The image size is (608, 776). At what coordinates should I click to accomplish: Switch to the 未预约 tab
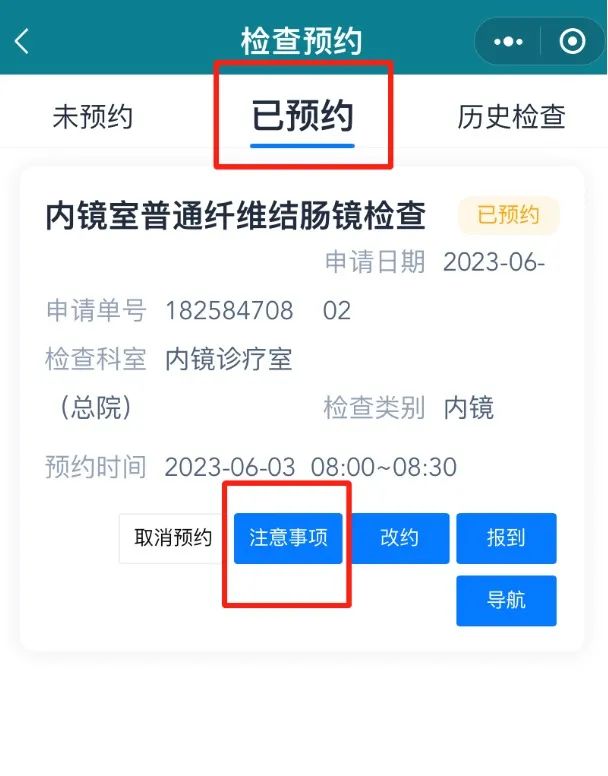pos(92,117)
